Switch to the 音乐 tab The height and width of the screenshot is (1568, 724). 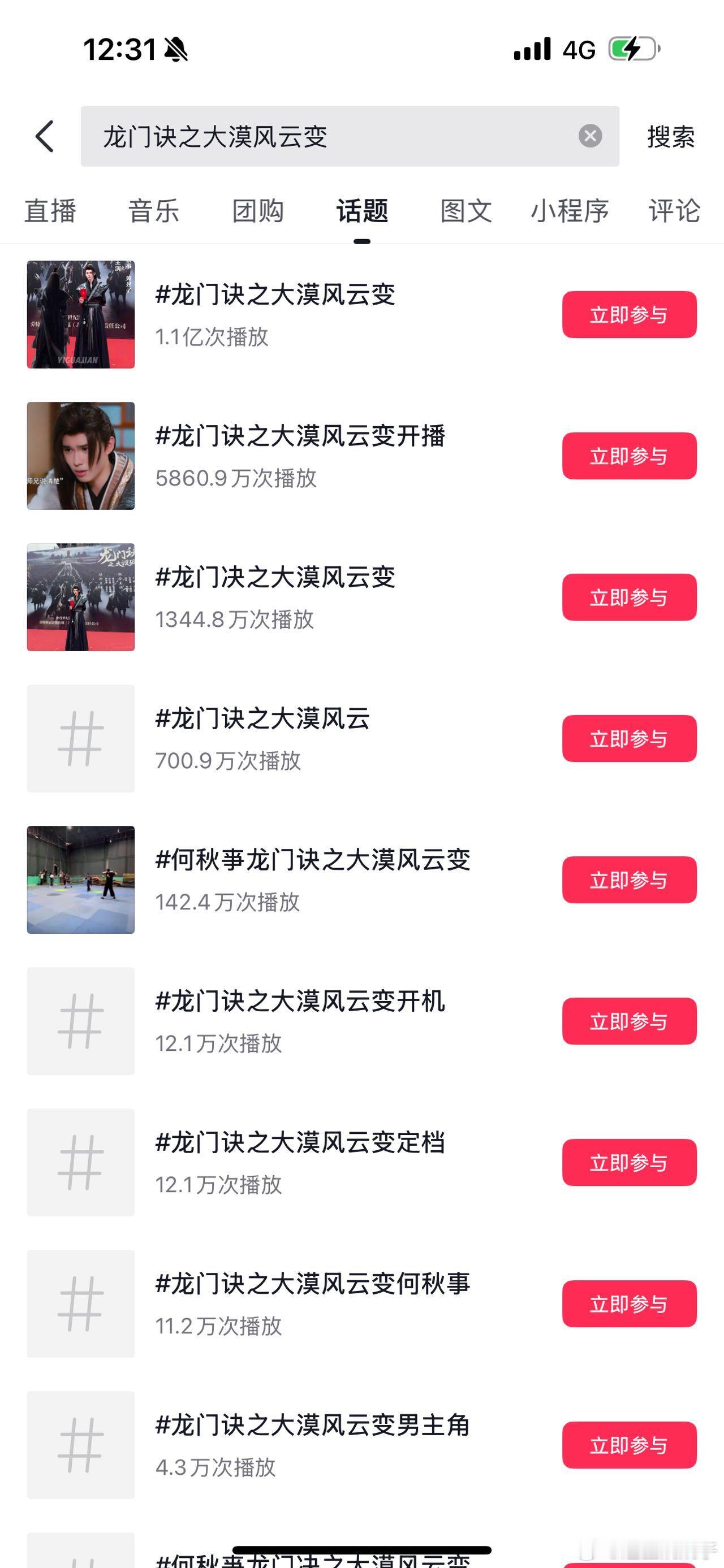click(154, 211)
